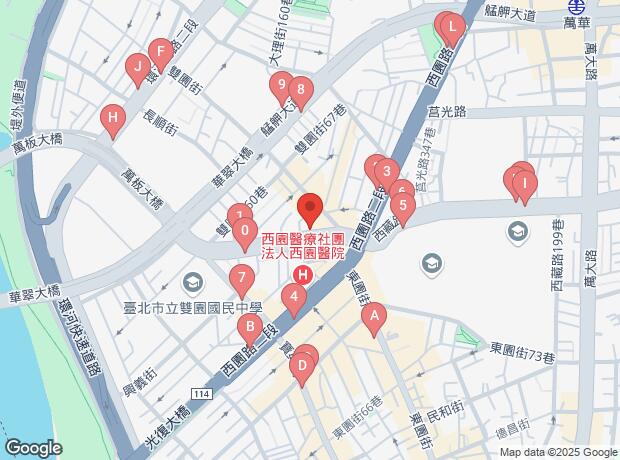Select the pin numbered 9
Screen dimensions: 620x460
tap(282, 87)
